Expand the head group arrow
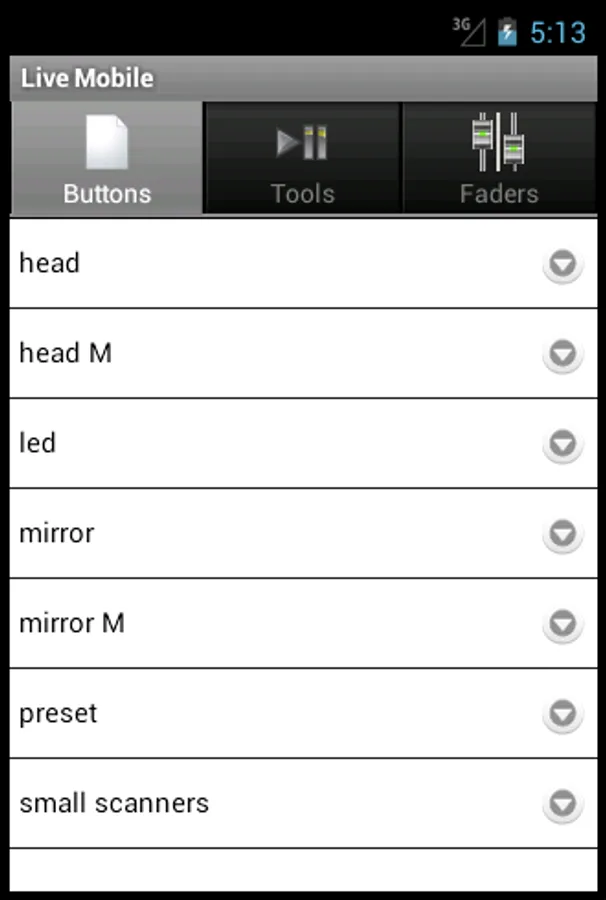The image size is (606, 900). (x=563, y=264)
